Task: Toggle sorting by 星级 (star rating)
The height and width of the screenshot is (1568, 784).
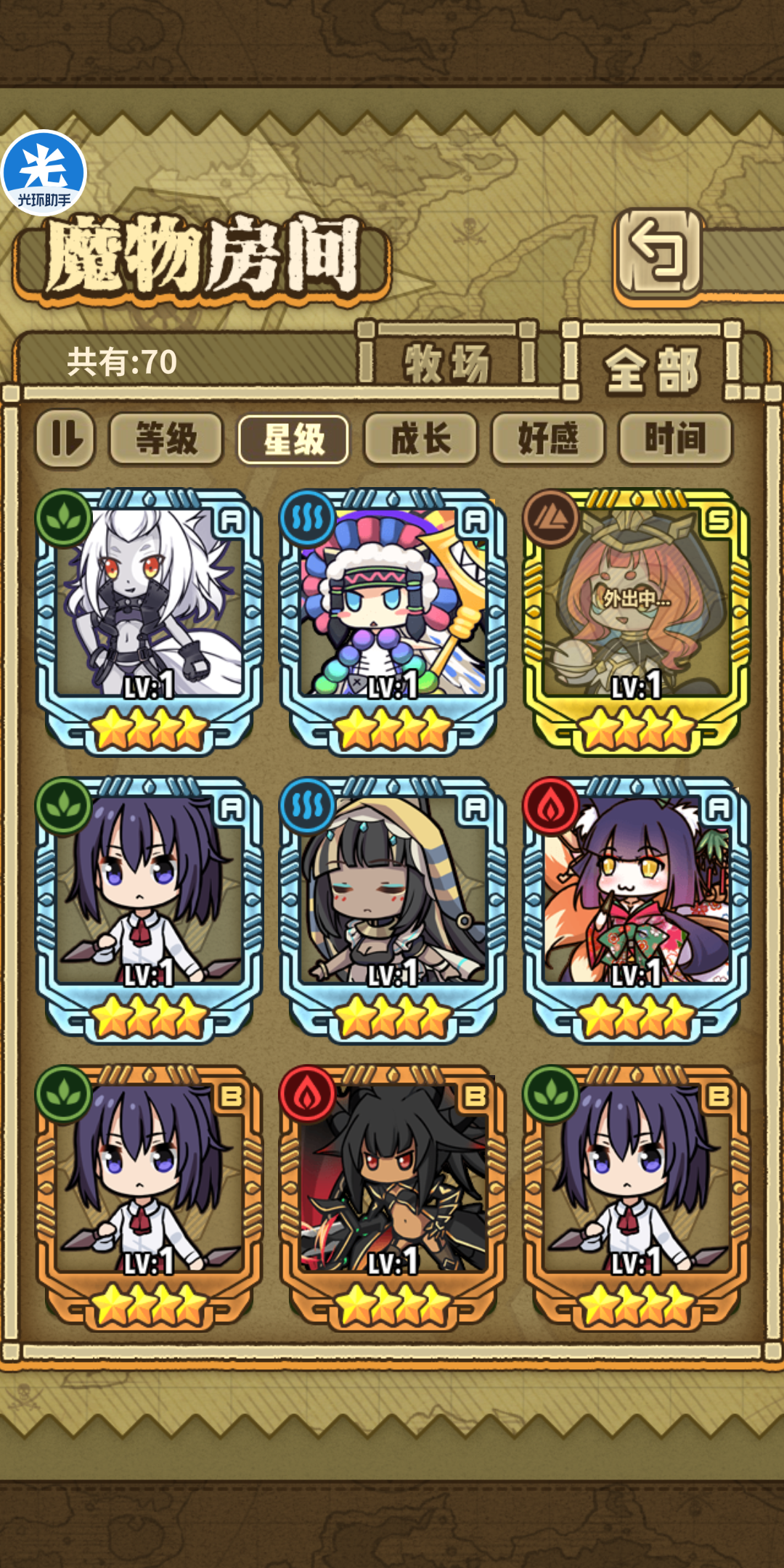Action: click(293, 439)
